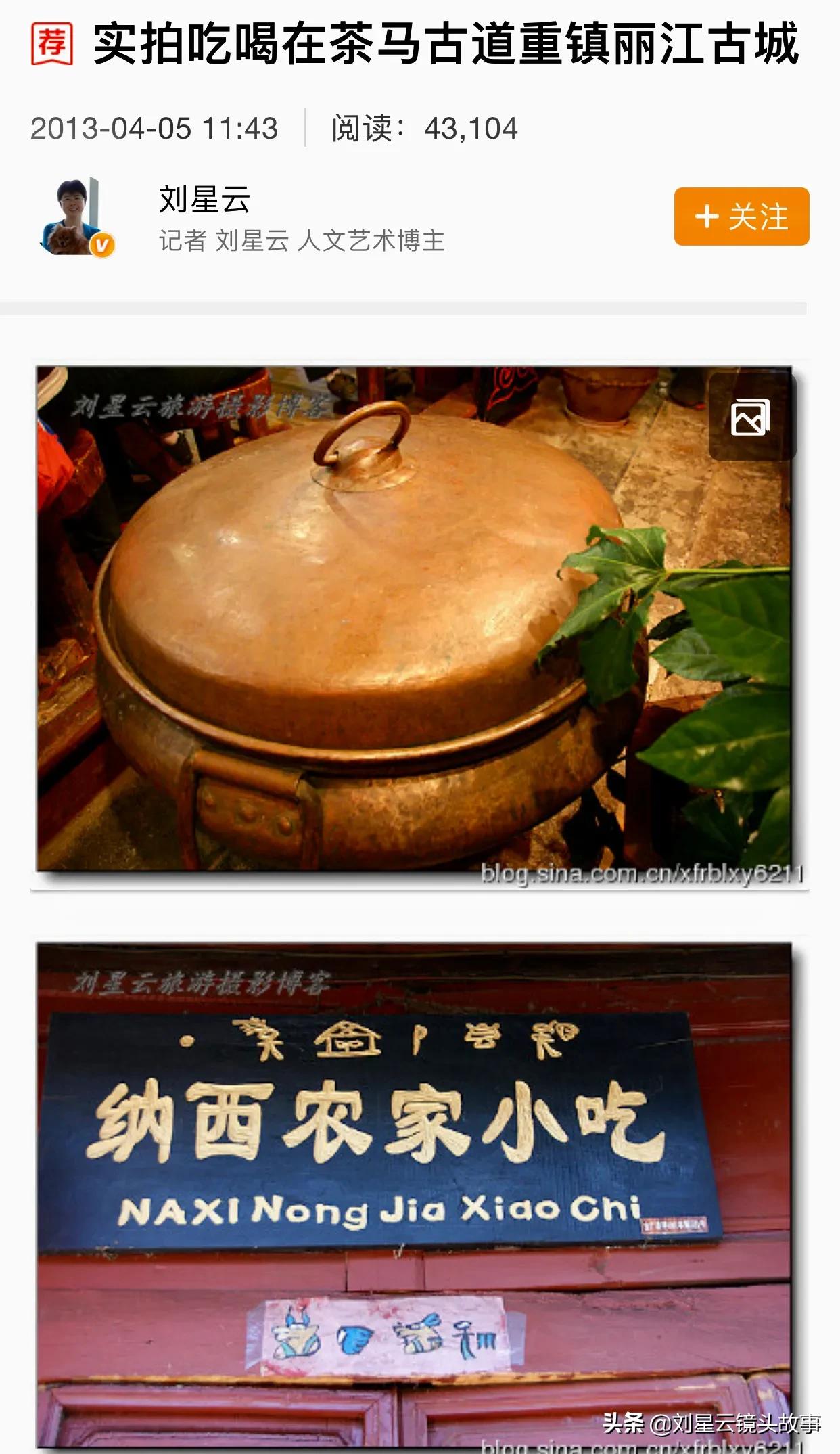
Task: Open the author name 刘星云
Action: (204, 200)
